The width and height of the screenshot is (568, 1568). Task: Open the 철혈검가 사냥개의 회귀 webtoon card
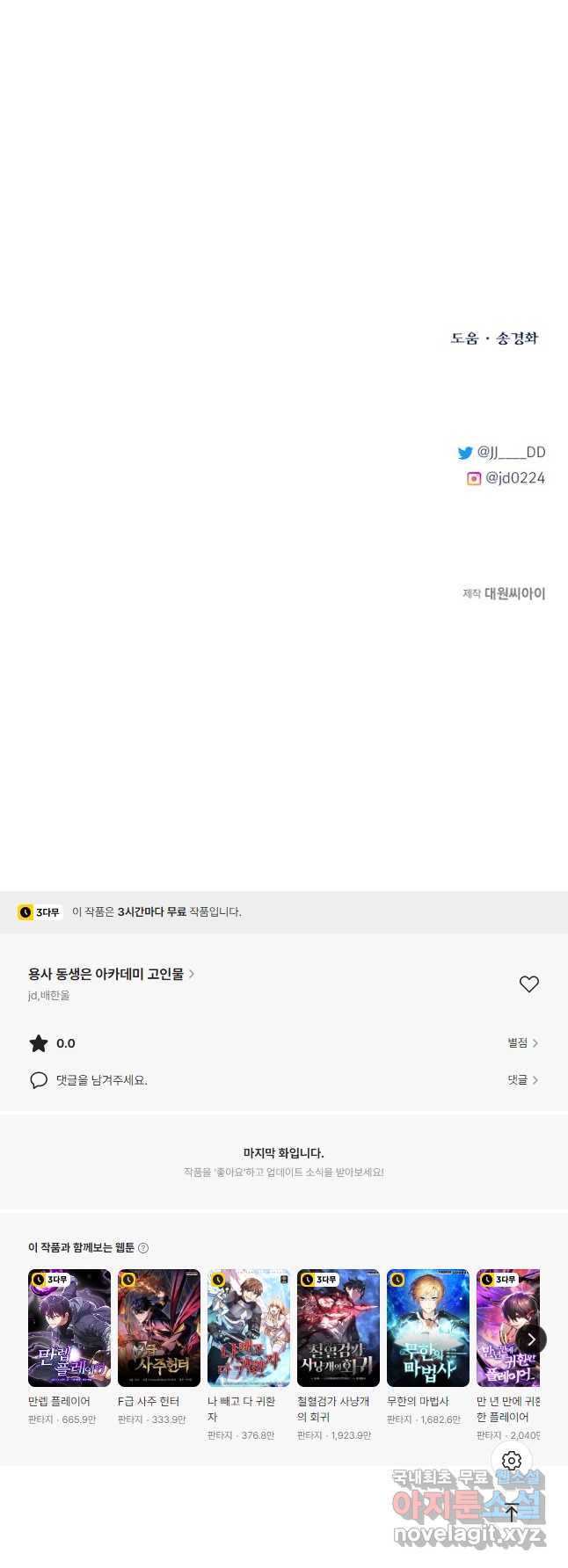[339, 1328]
